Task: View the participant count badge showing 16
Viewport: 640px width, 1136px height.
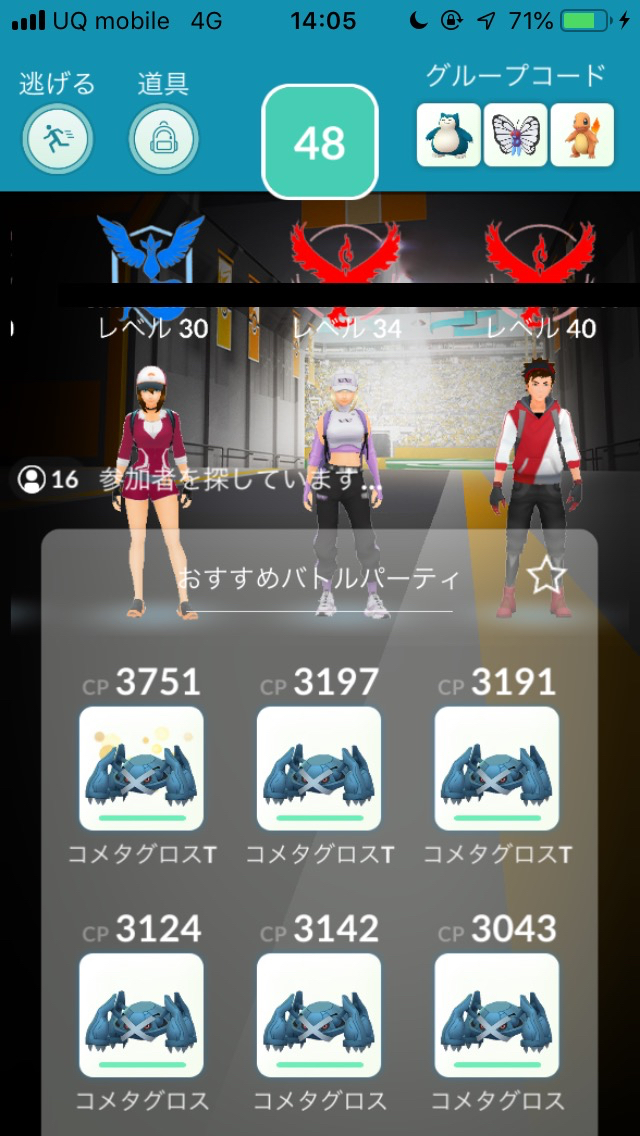Action: pyautogui.click(x=49, y=479)
